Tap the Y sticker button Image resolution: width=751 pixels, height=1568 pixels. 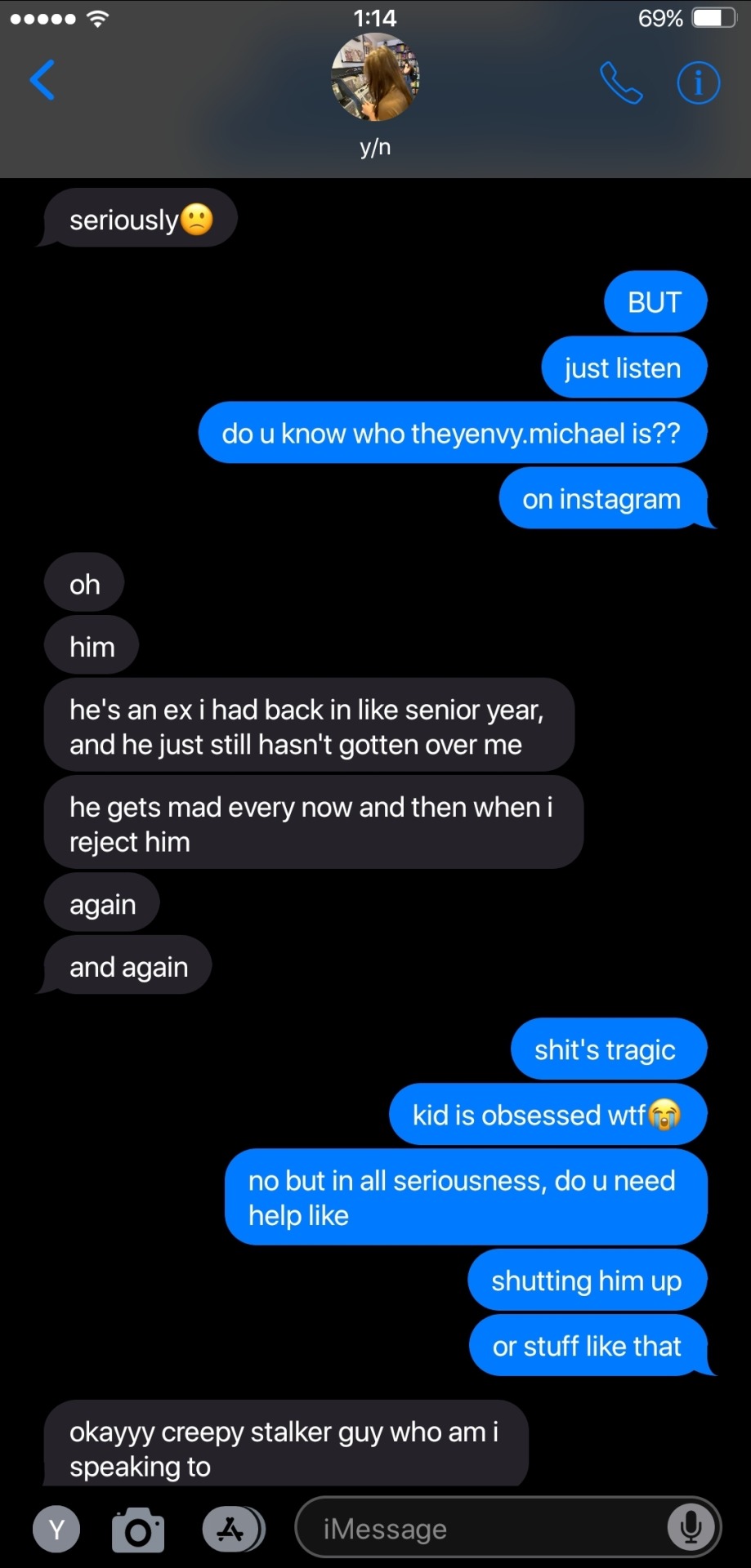click(x=56, y=1529)
